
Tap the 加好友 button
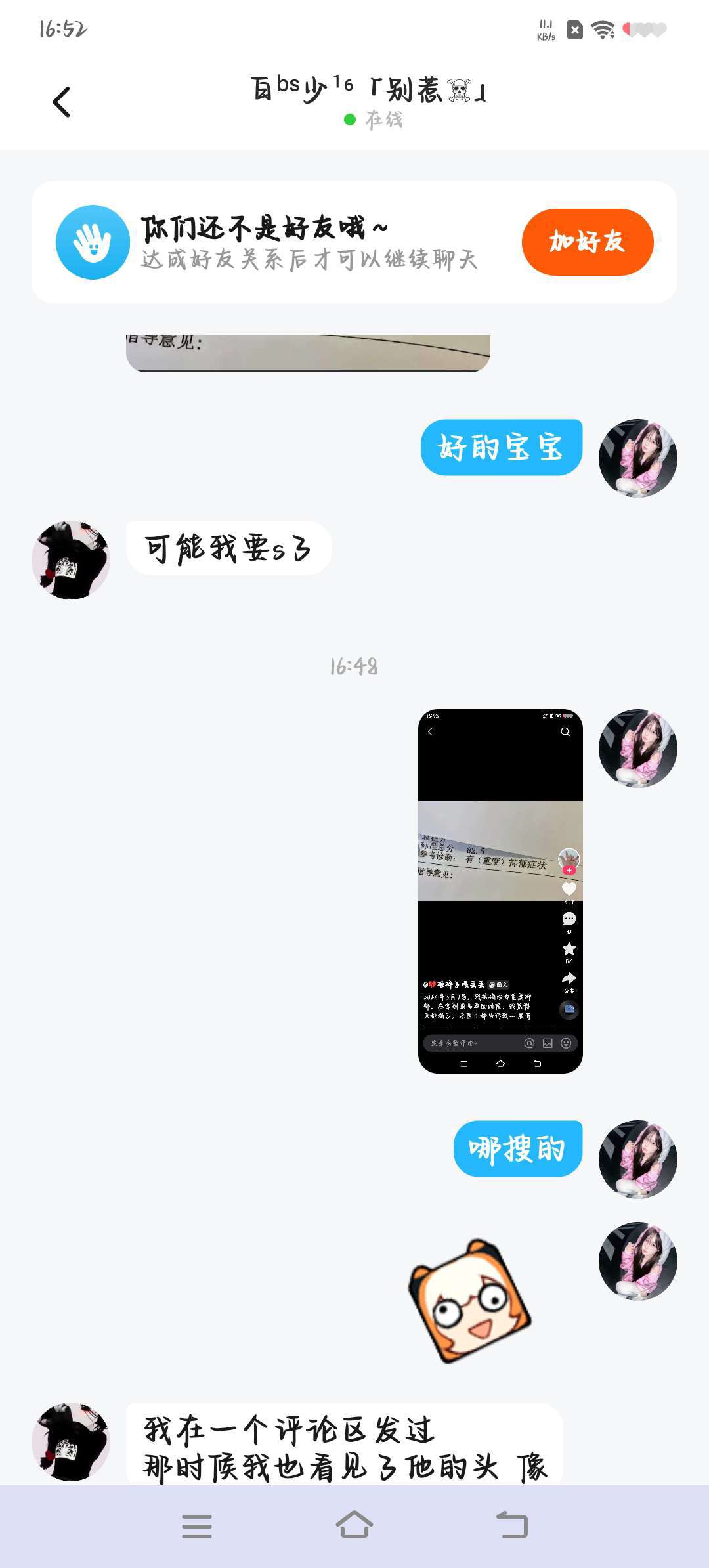(x=587, y=242)
